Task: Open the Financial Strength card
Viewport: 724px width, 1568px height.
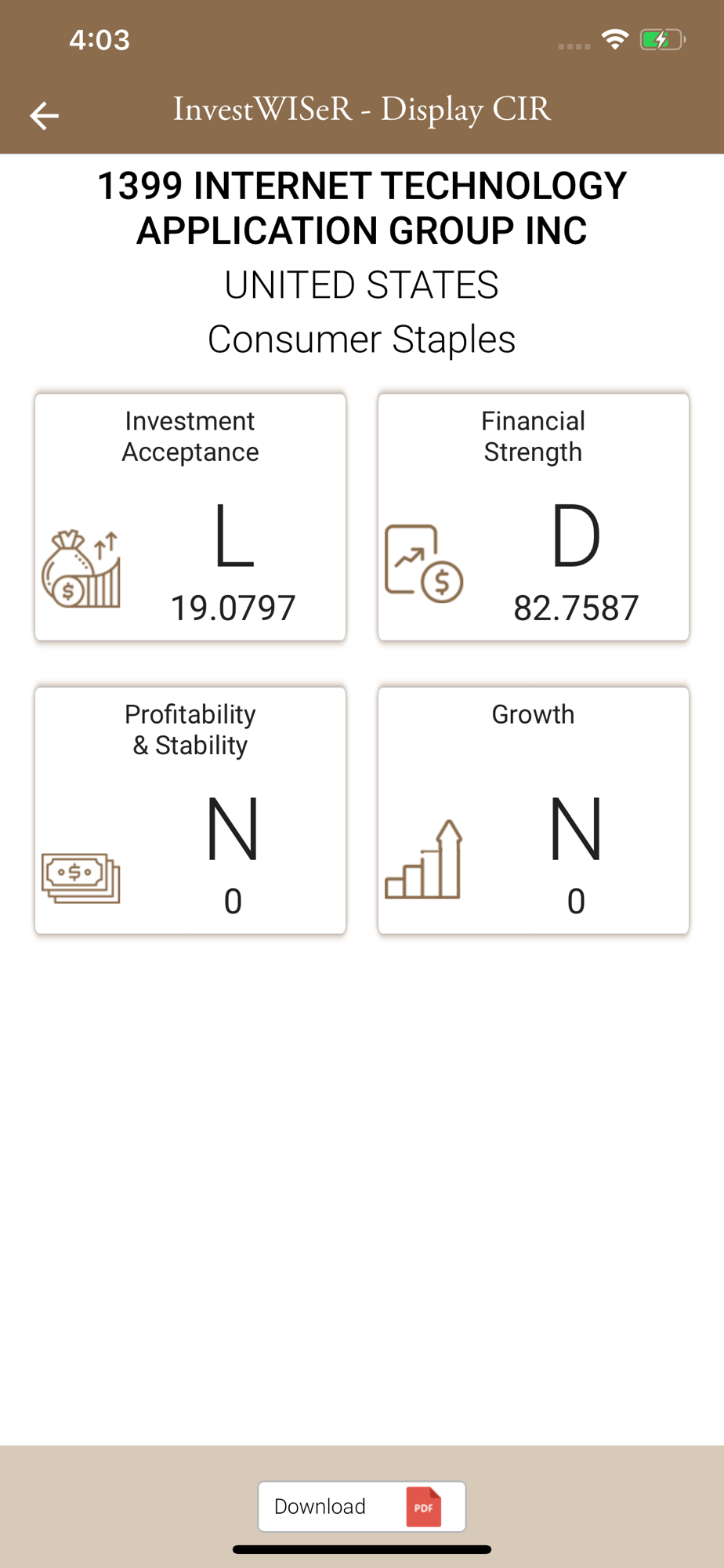Action: click(534, 517)
